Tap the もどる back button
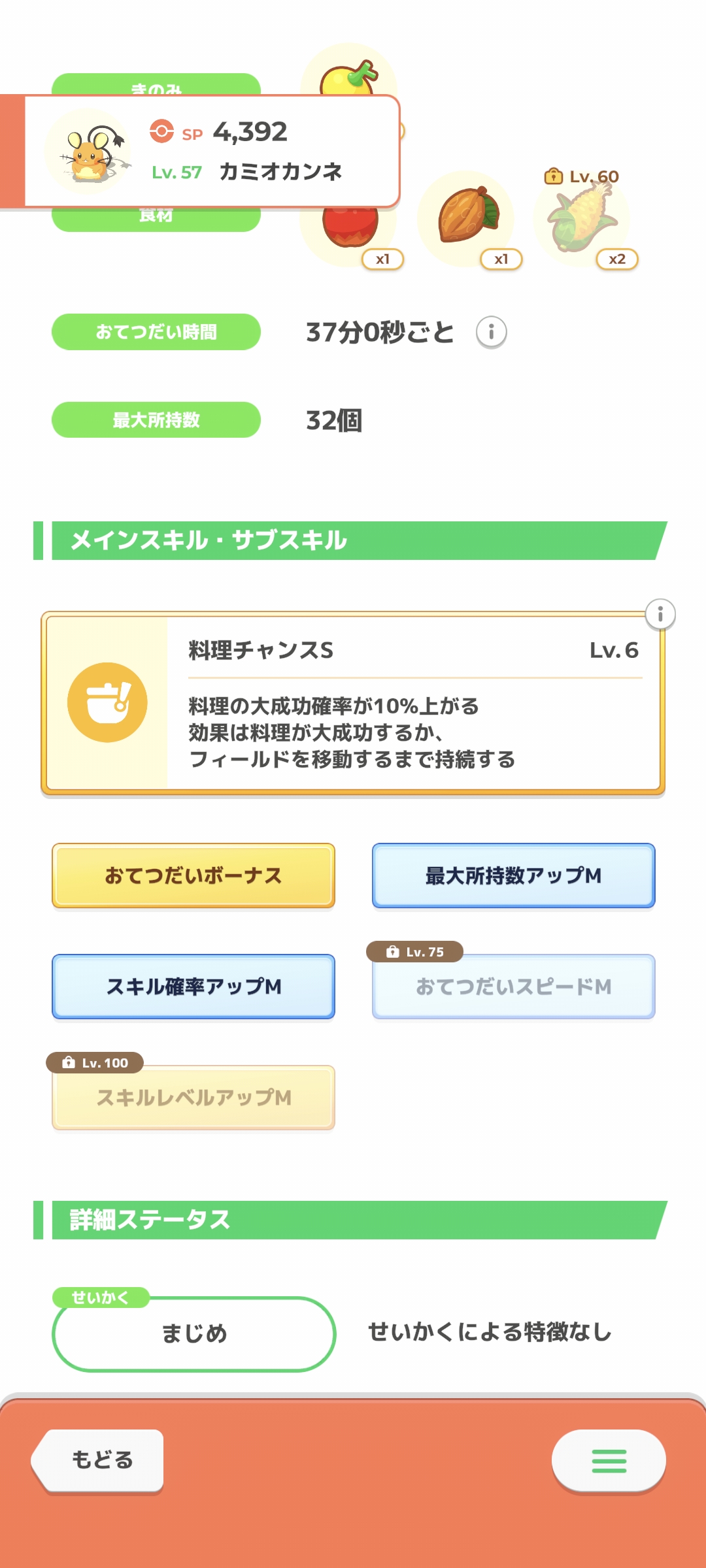Image resolution: width=706 pixels, height=1568 pixels. tap(99, 1460)
